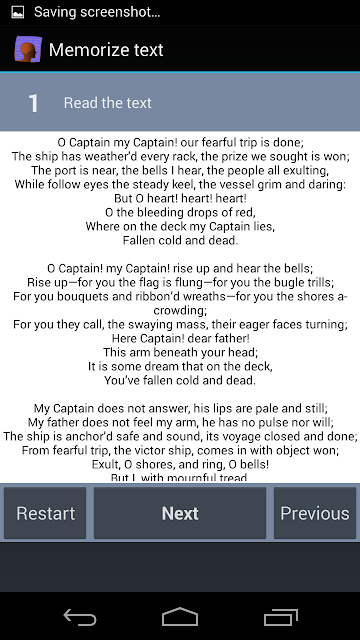
Task: Tap the Restart button
Action: (x=45, y=513)
